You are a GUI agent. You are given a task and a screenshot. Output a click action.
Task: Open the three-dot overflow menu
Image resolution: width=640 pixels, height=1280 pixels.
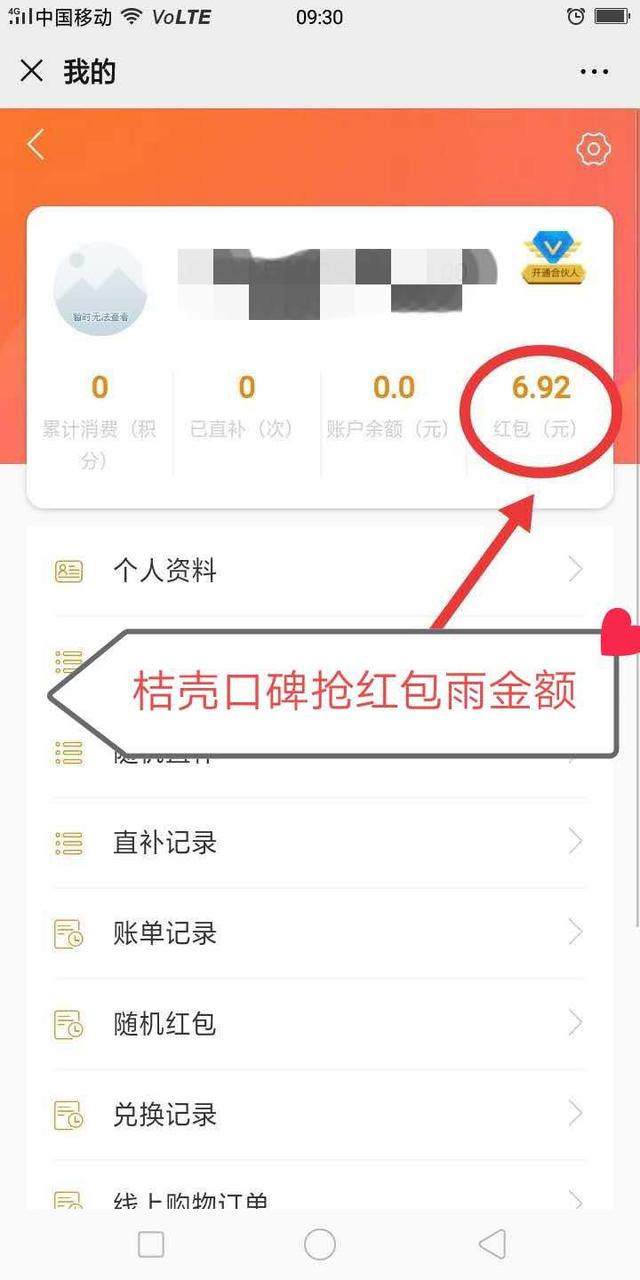point(594,72)
